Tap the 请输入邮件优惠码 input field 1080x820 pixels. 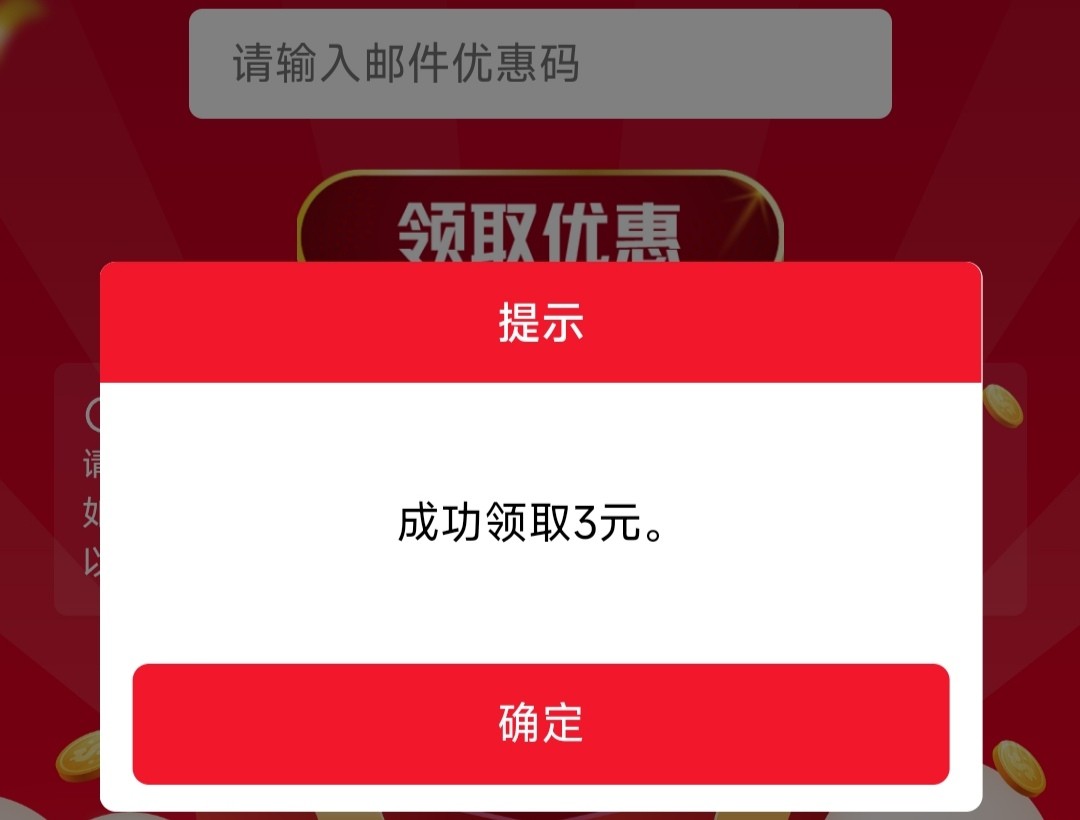[x=540, y=64]
